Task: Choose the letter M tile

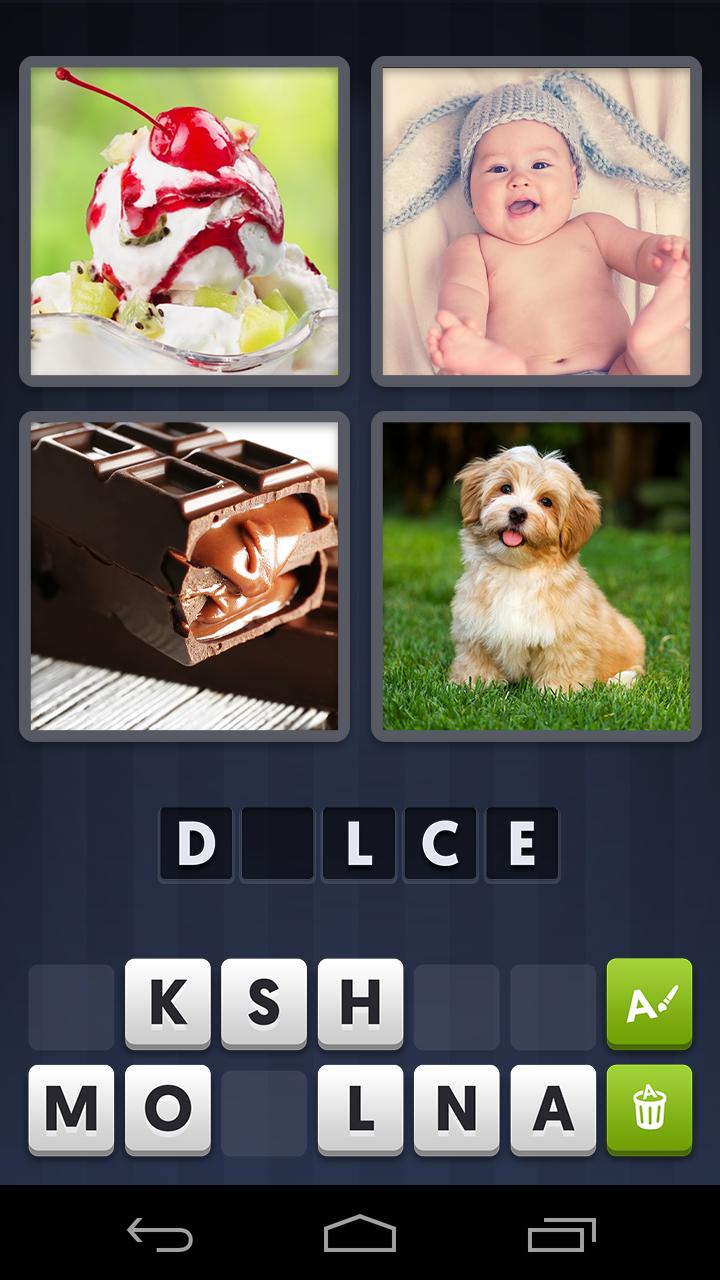Action: (71, 1109)
